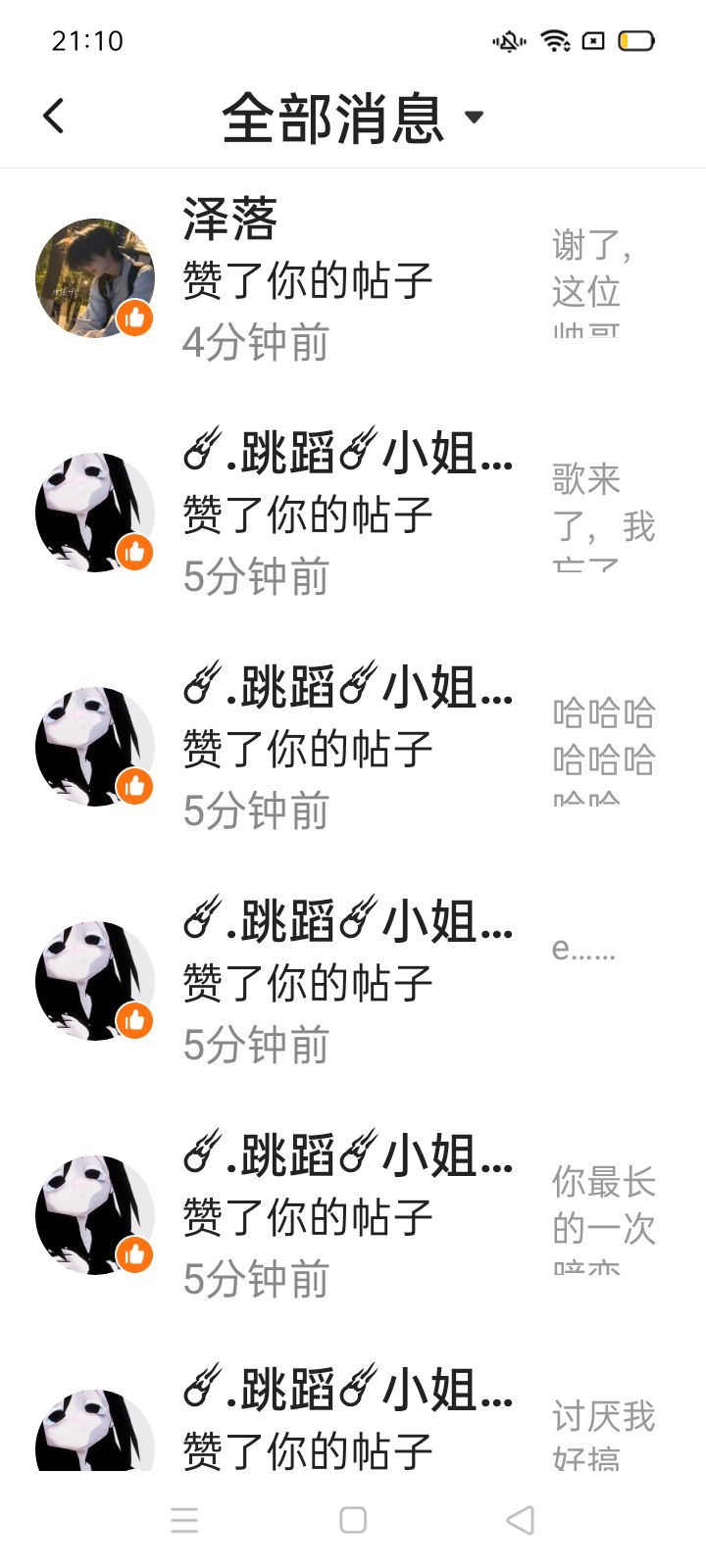Screen dimensions: 706x1568
Task: Open the like notification with preview 你最长的一次
Action: 353,1215
